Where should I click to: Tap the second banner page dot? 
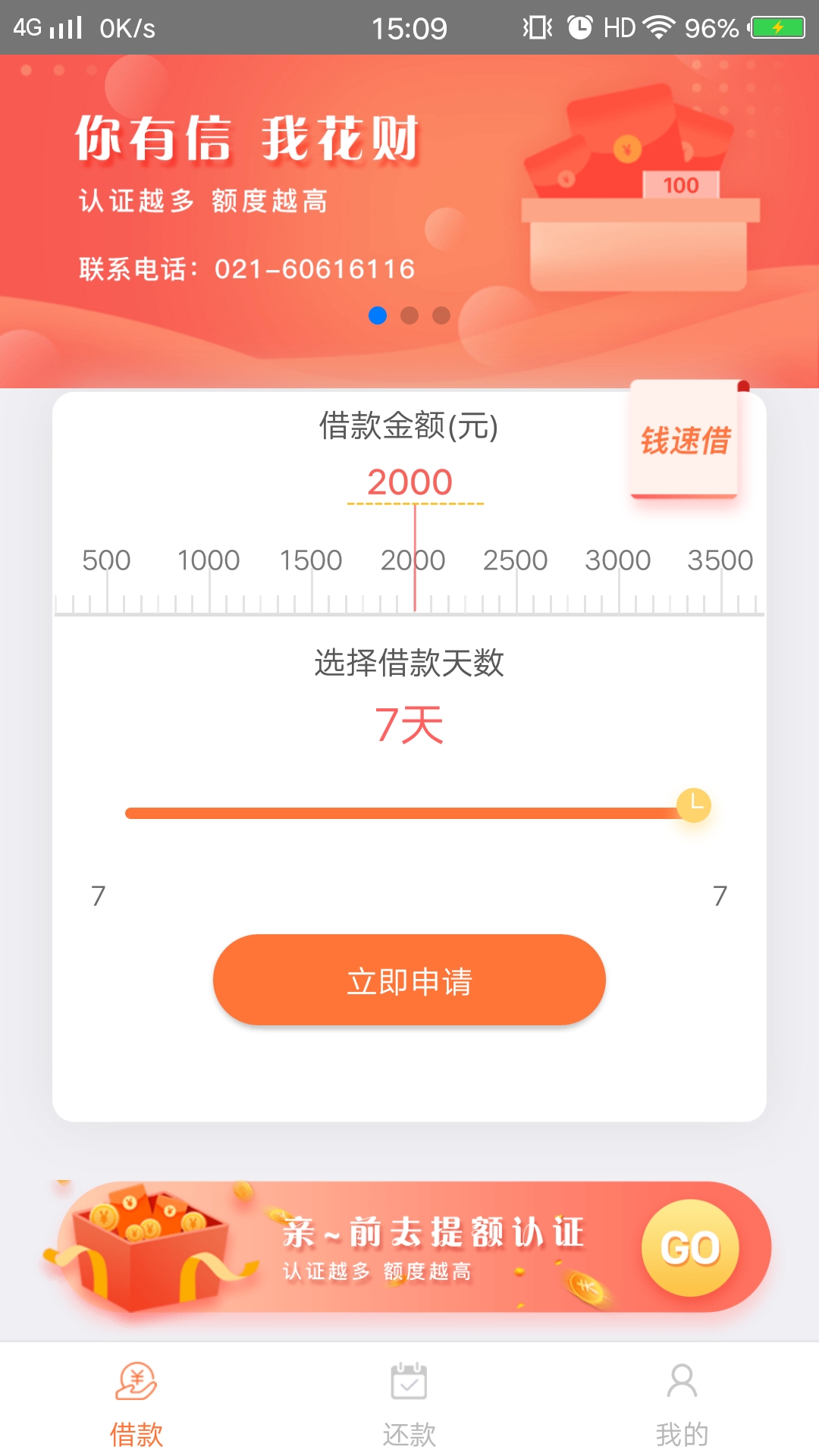409,315
